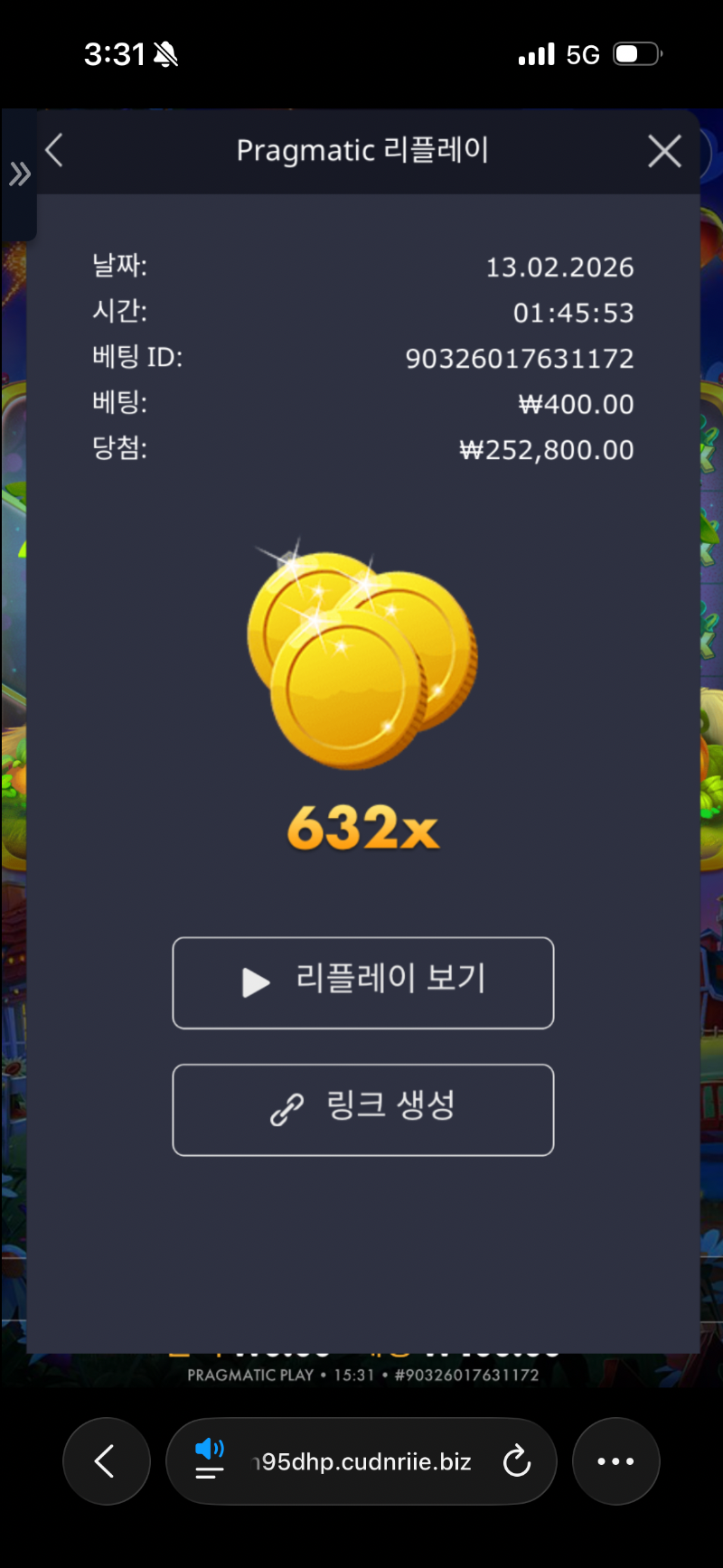Image resolution: width=723 pixels, height=1568 pixels.
Task: Tap the browser back button
Action: pyautogui.click(x=106, y=1460)
